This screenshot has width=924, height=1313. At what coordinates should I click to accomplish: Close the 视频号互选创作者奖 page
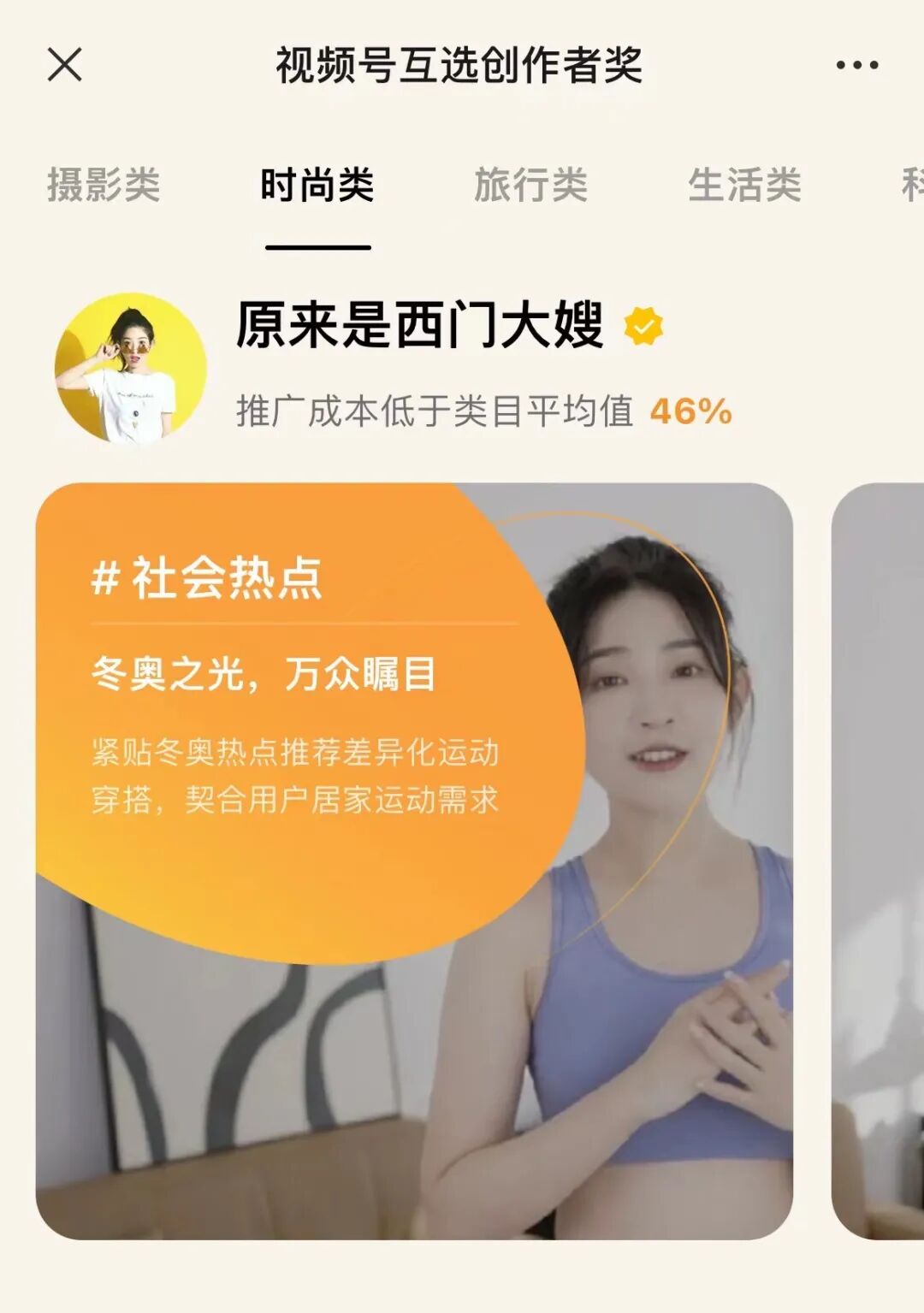(64, 65)
